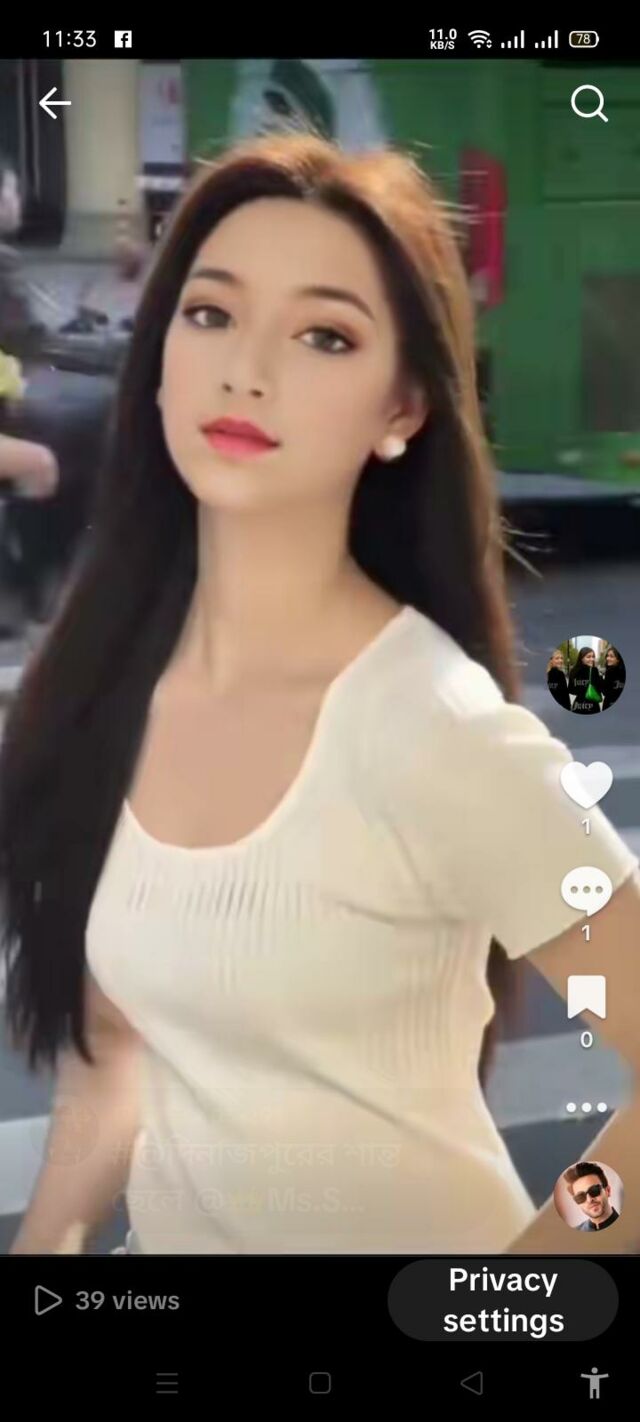Like this video with the heart
Image resolution: width=640 pixels, height=1422 pixels.
tap(586, 785)
